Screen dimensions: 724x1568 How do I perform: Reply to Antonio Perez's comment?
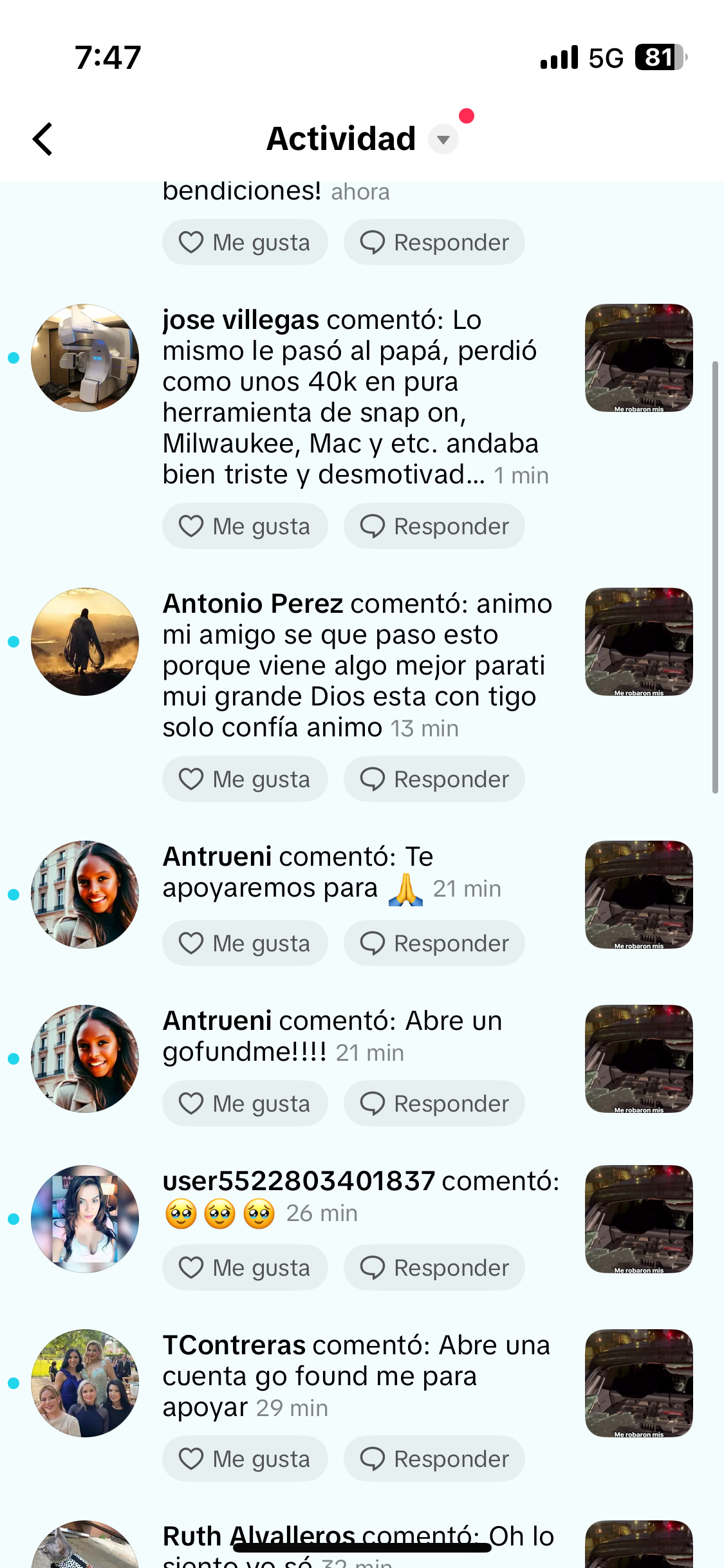tap(434, 779)
